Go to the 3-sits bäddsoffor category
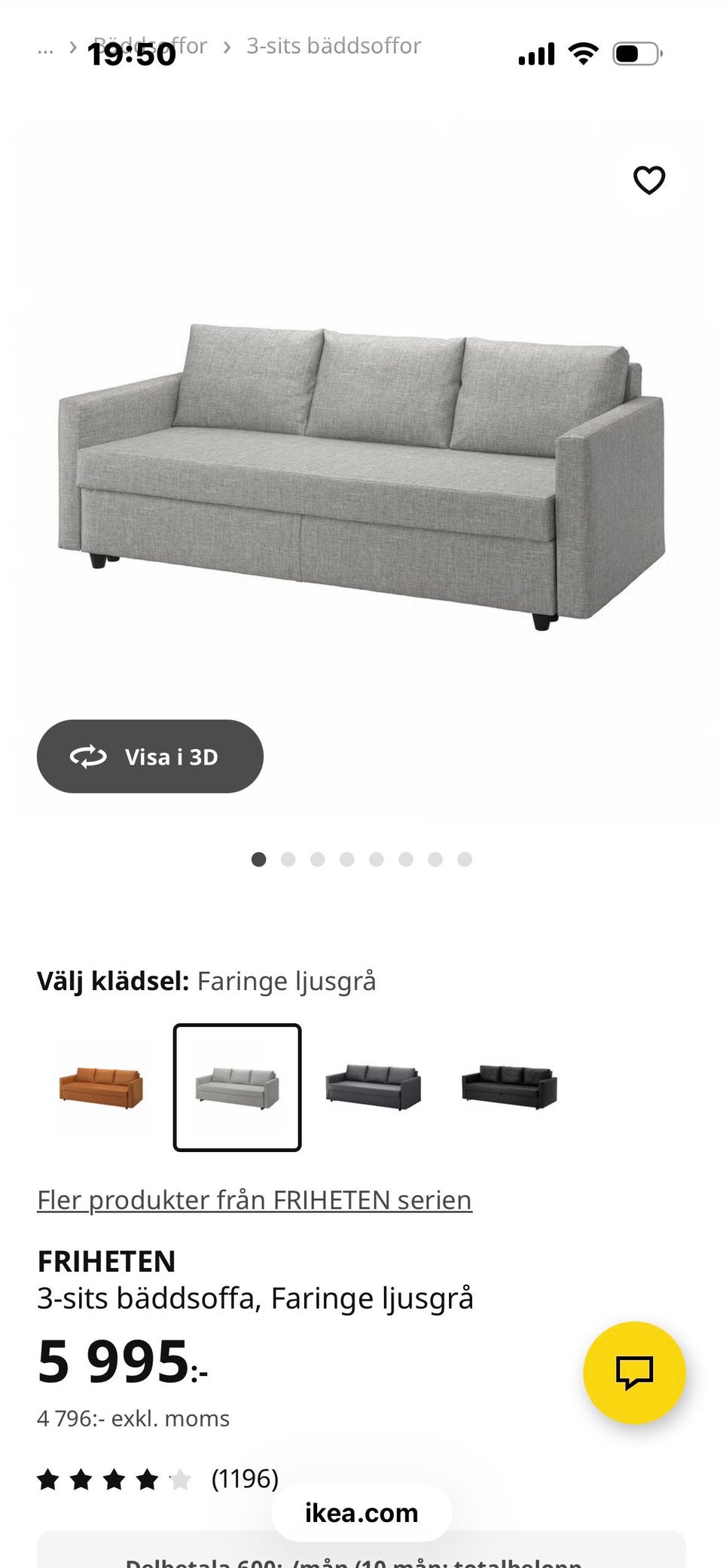This screenshot has width=723, height=1568. click(x=332, y=47)
